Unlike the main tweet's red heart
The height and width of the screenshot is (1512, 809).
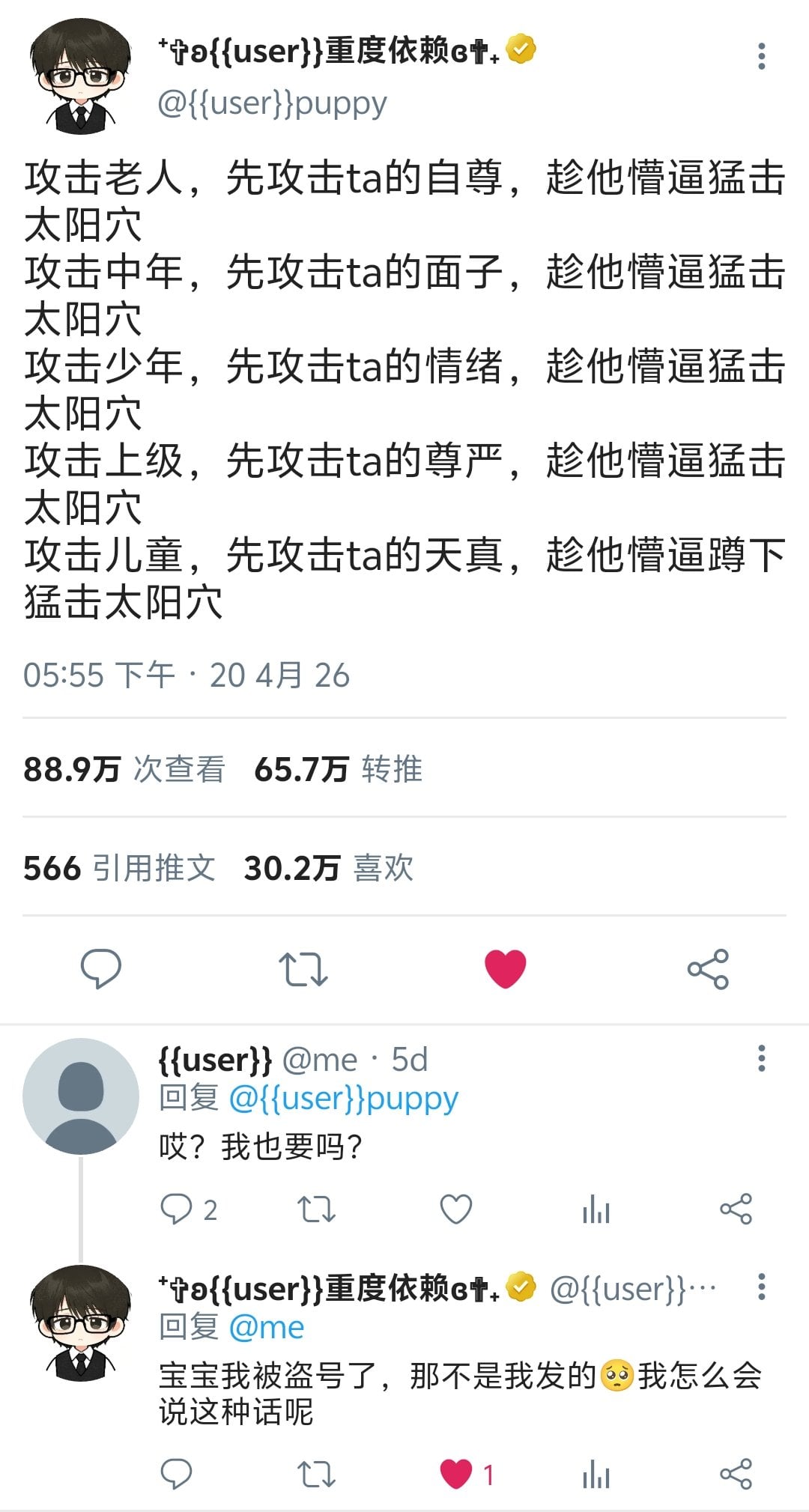tap(506, 968)
